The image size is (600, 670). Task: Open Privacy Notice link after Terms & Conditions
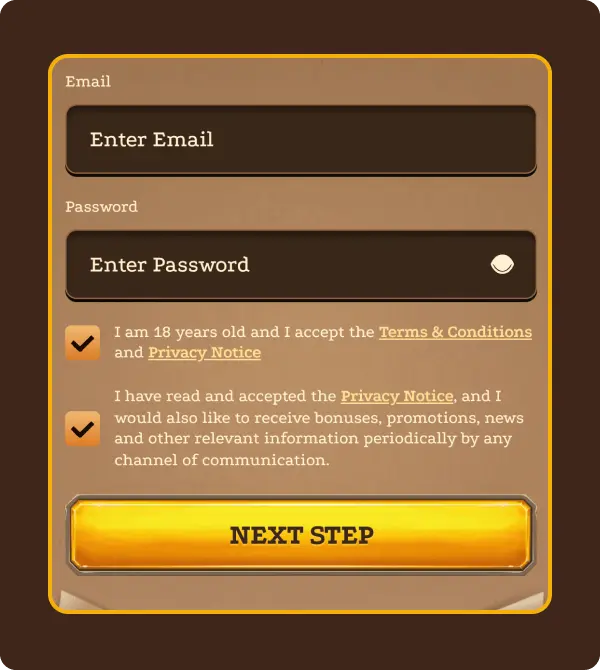(204, 353)
